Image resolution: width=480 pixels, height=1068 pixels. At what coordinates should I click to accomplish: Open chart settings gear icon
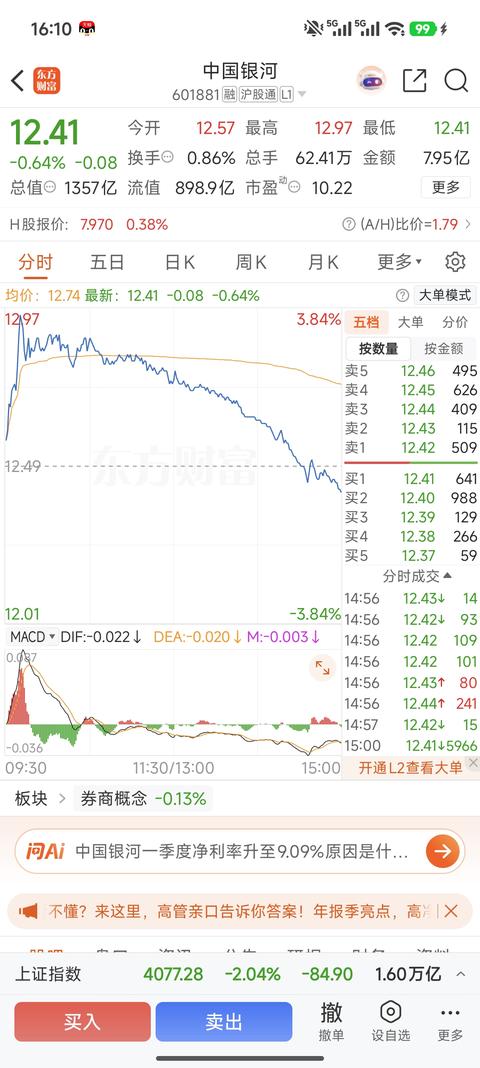pyautogui.click(x=455, y=262)
